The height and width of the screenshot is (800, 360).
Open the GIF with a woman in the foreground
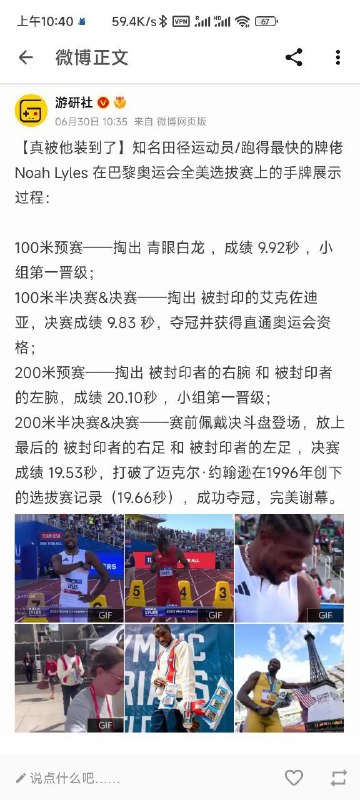click(69, 678)
